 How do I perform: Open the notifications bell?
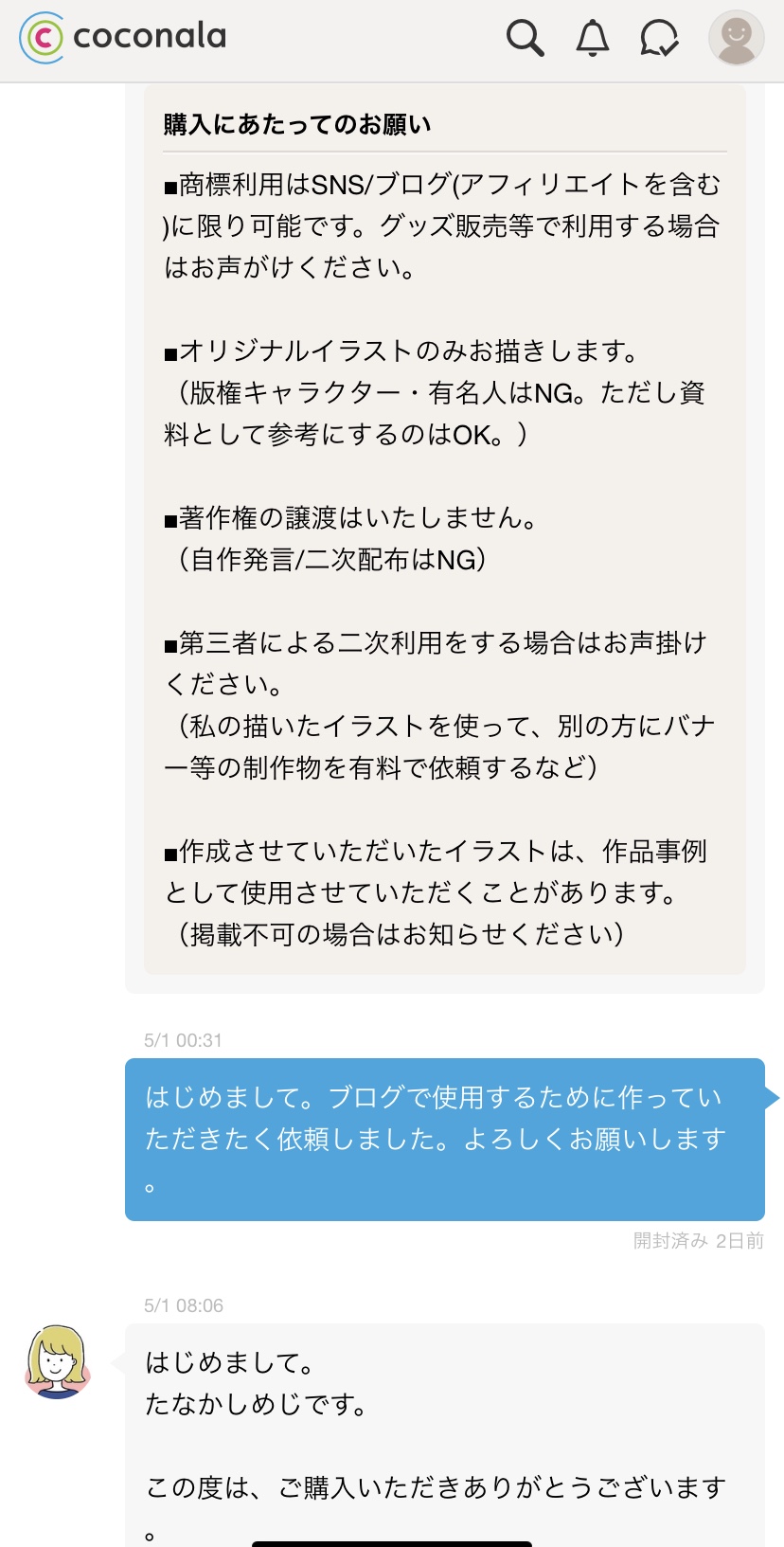[x=593, y=38]
